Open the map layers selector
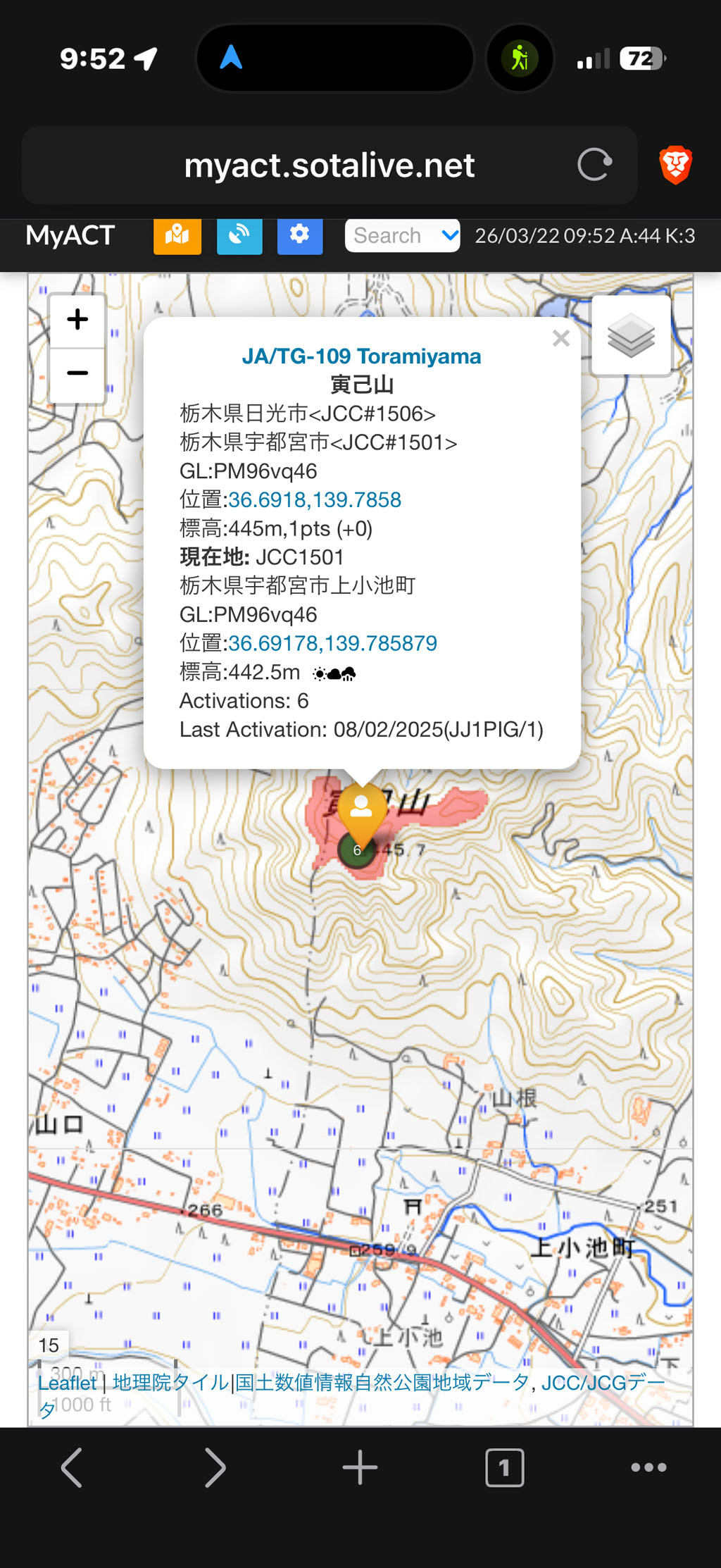 [x=631, y=335]
